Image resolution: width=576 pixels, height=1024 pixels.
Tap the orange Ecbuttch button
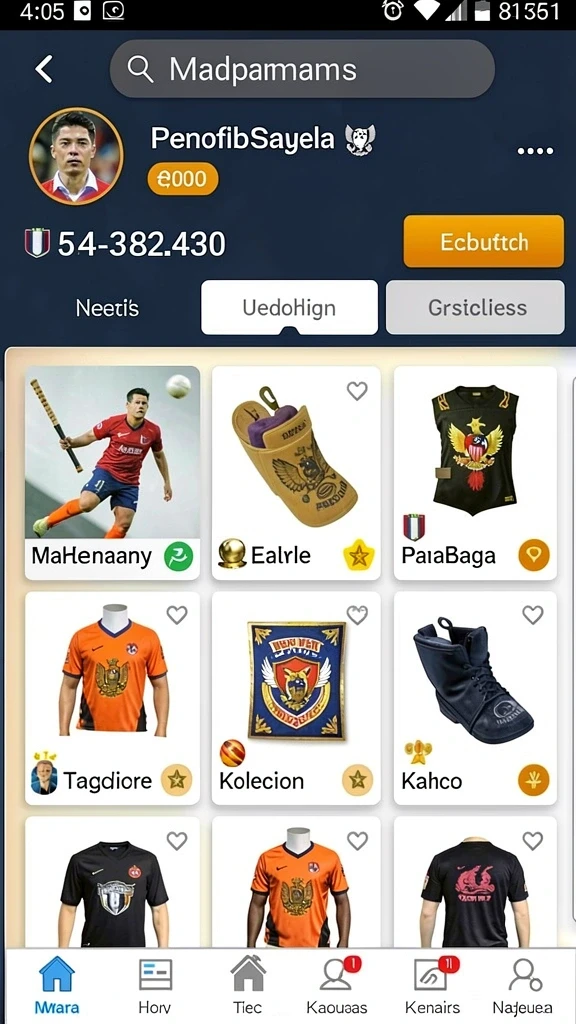point(483,242)
